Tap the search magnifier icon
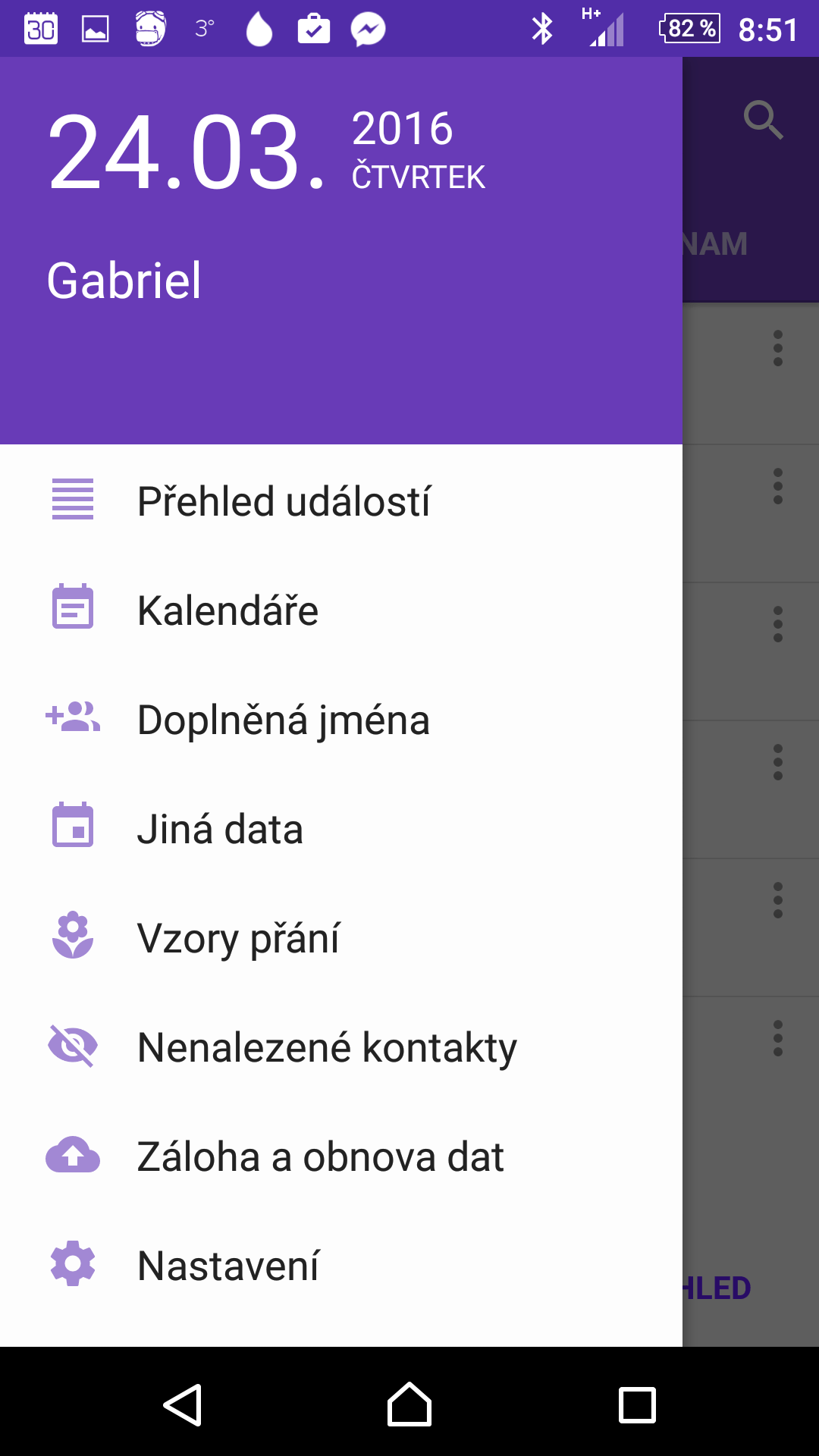Image resolution: width=819 pixels, height=1456 pixels. pos(763,120)
